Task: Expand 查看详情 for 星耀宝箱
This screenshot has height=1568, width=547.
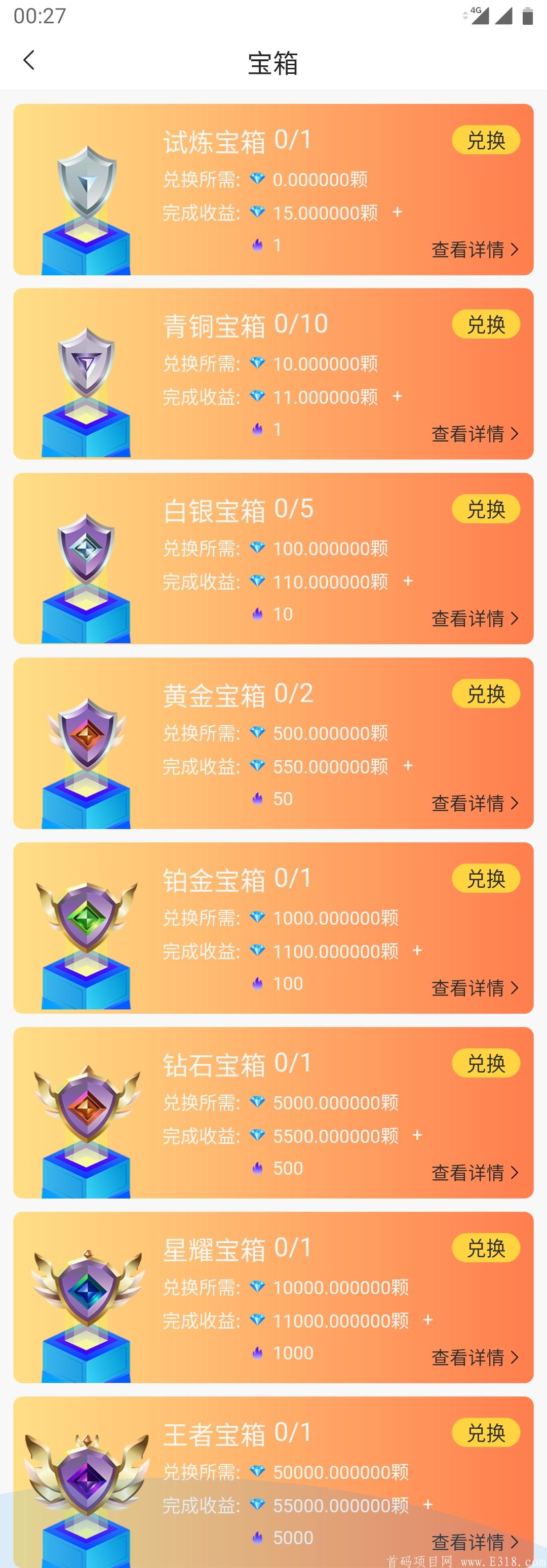Action: coord(474,1358)
